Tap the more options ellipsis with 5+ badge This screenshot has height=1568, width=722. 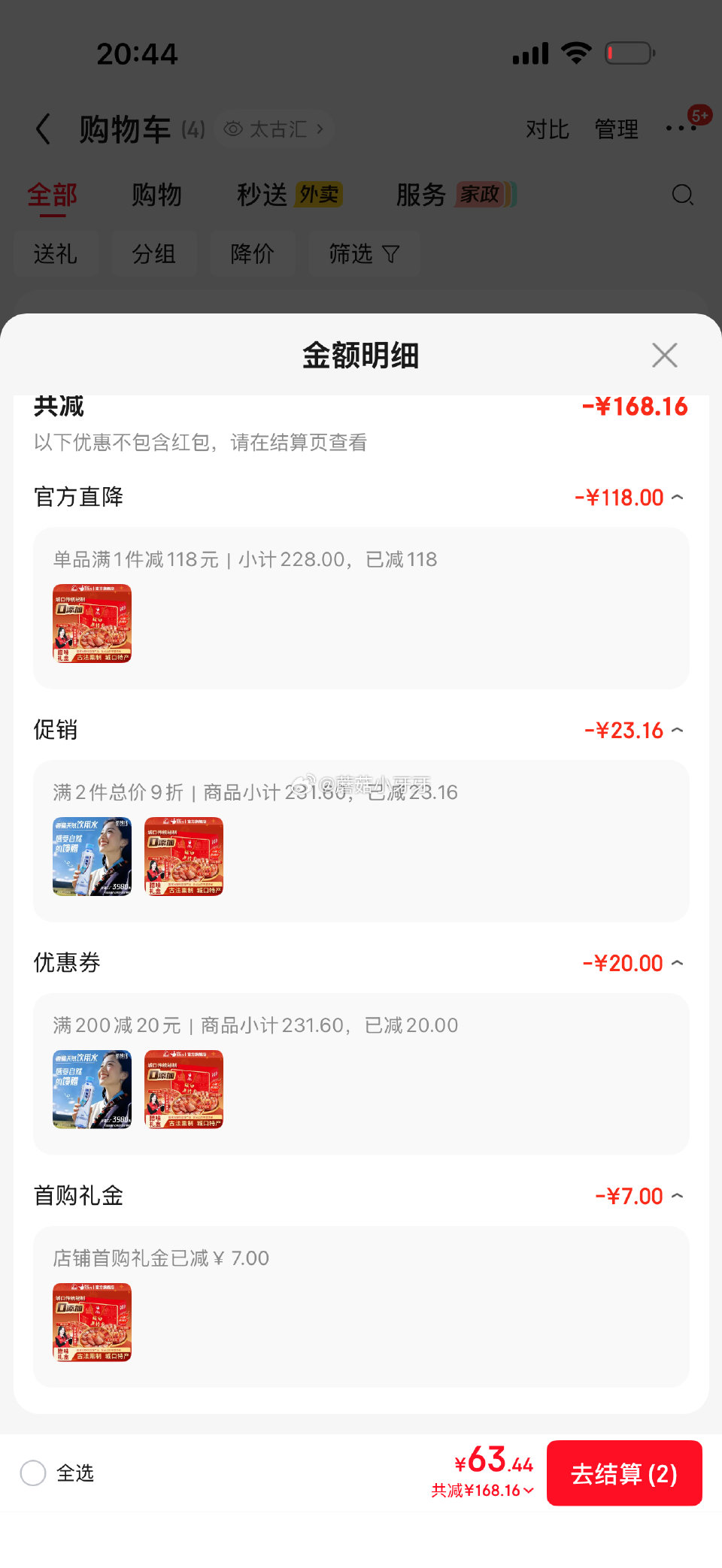coord(681,129)
